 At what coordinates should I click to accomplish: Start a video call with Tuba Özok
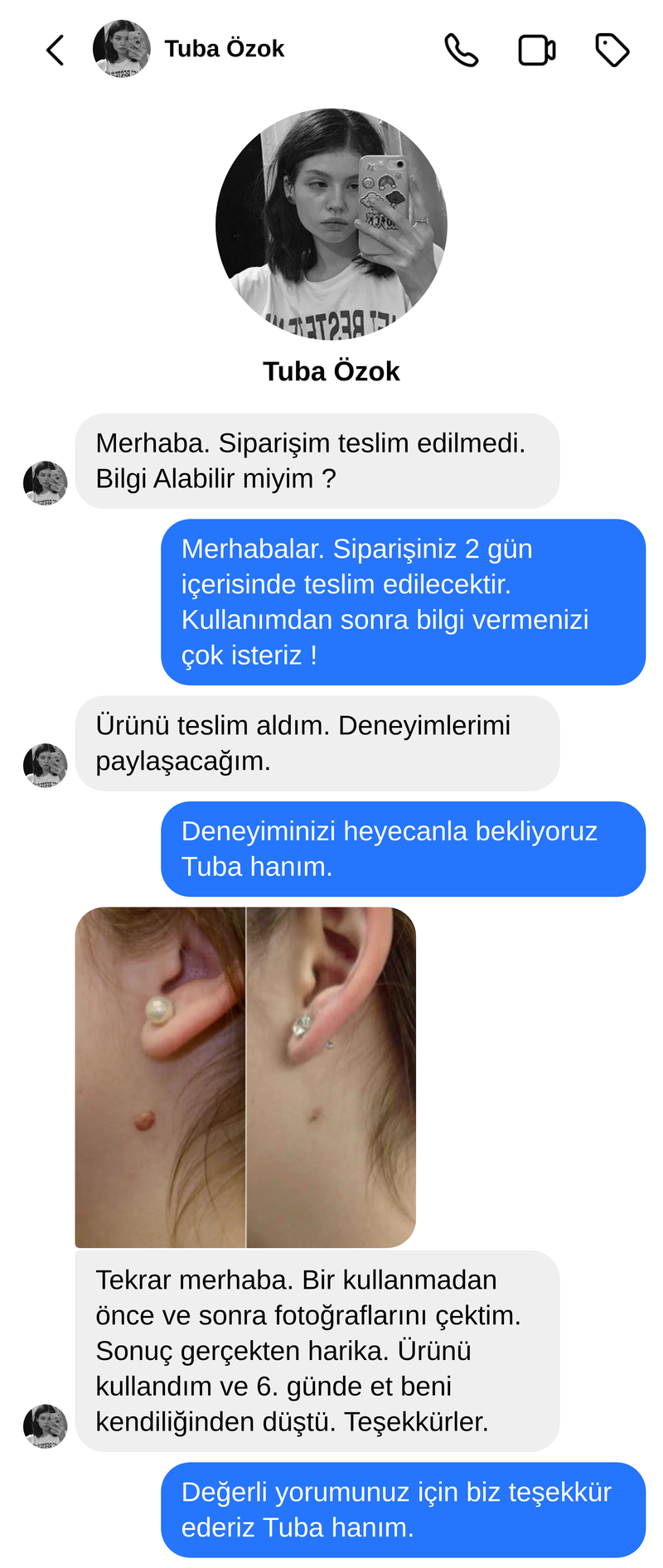tap(536, 50)
